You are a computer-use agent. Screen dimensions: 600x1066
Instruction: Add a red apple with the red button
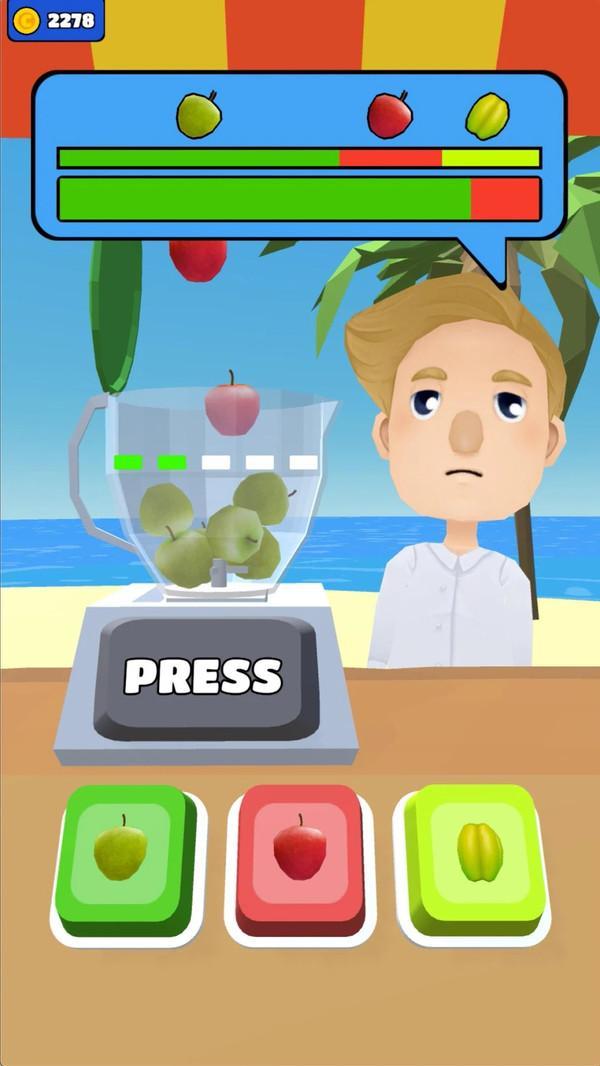(x=300, y=859)
